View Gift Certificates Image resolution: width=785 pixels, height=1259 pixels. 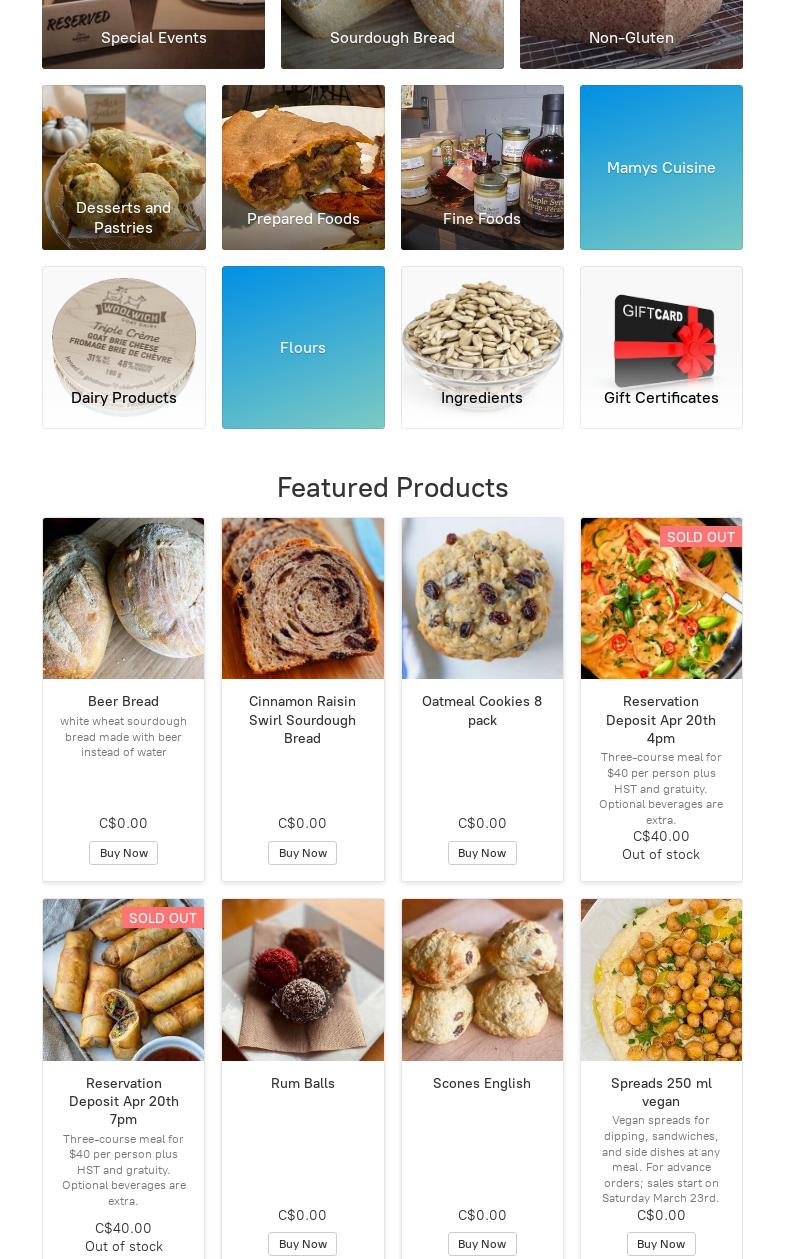[x=661, y=347]
